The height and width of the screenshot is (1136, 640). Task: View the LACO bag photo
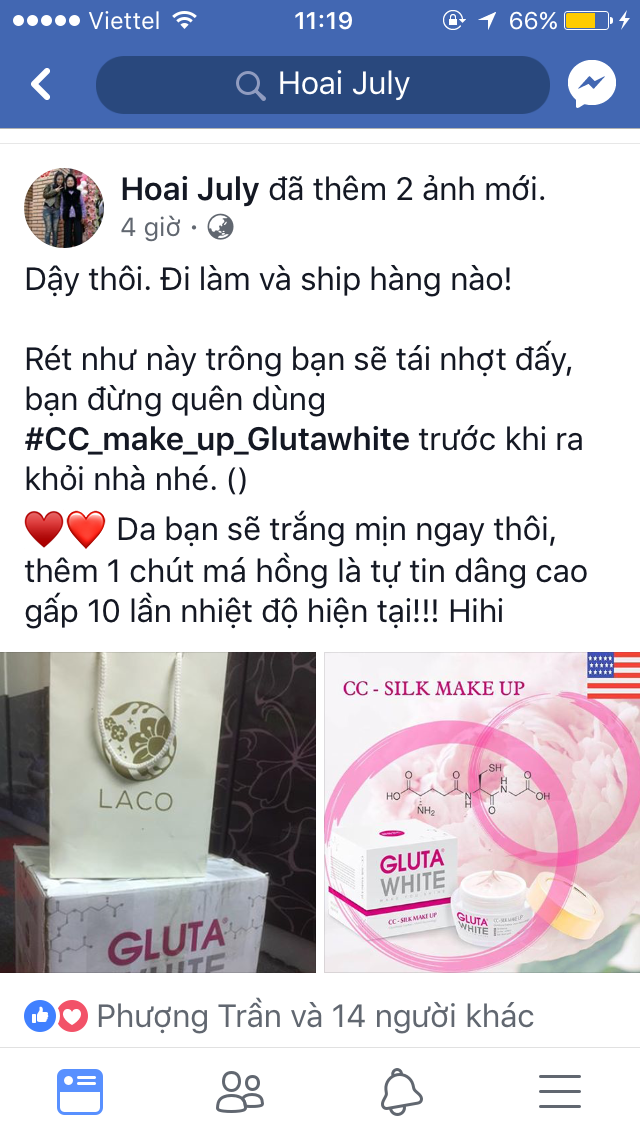click(x=158, y=812)
